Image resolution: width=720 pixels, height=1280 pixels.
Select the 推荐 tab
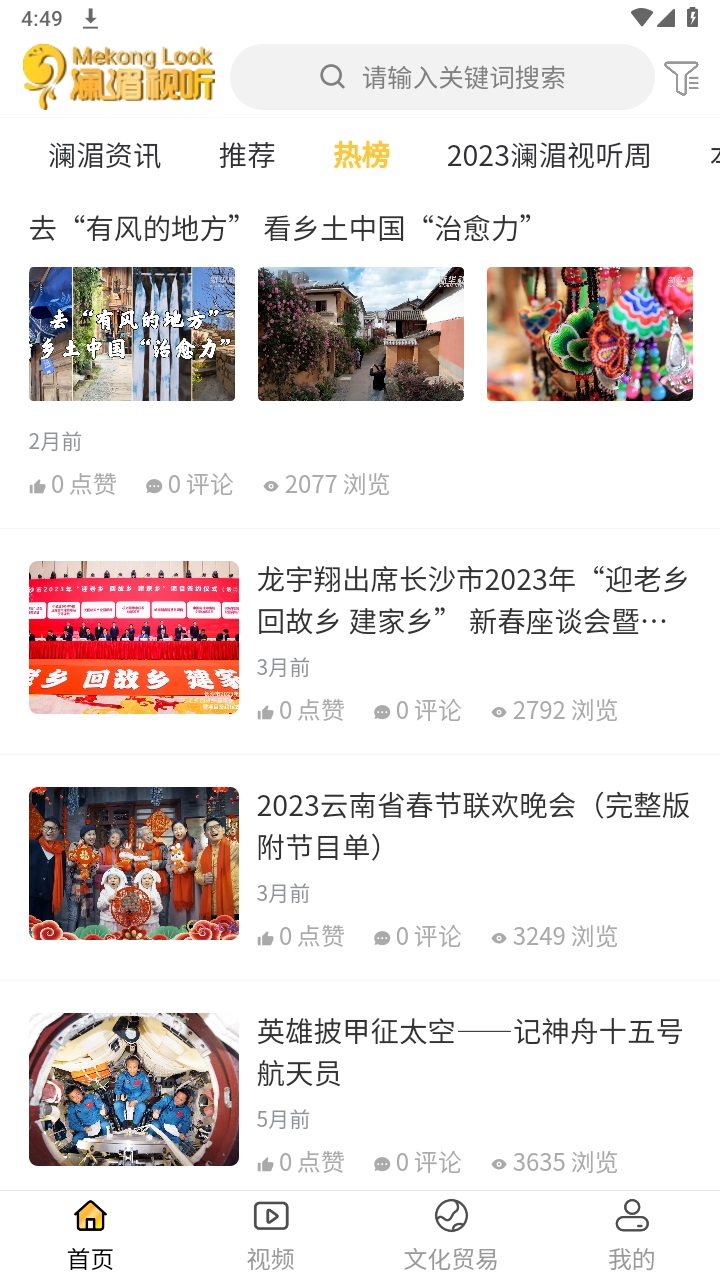(x=247, y=156)
